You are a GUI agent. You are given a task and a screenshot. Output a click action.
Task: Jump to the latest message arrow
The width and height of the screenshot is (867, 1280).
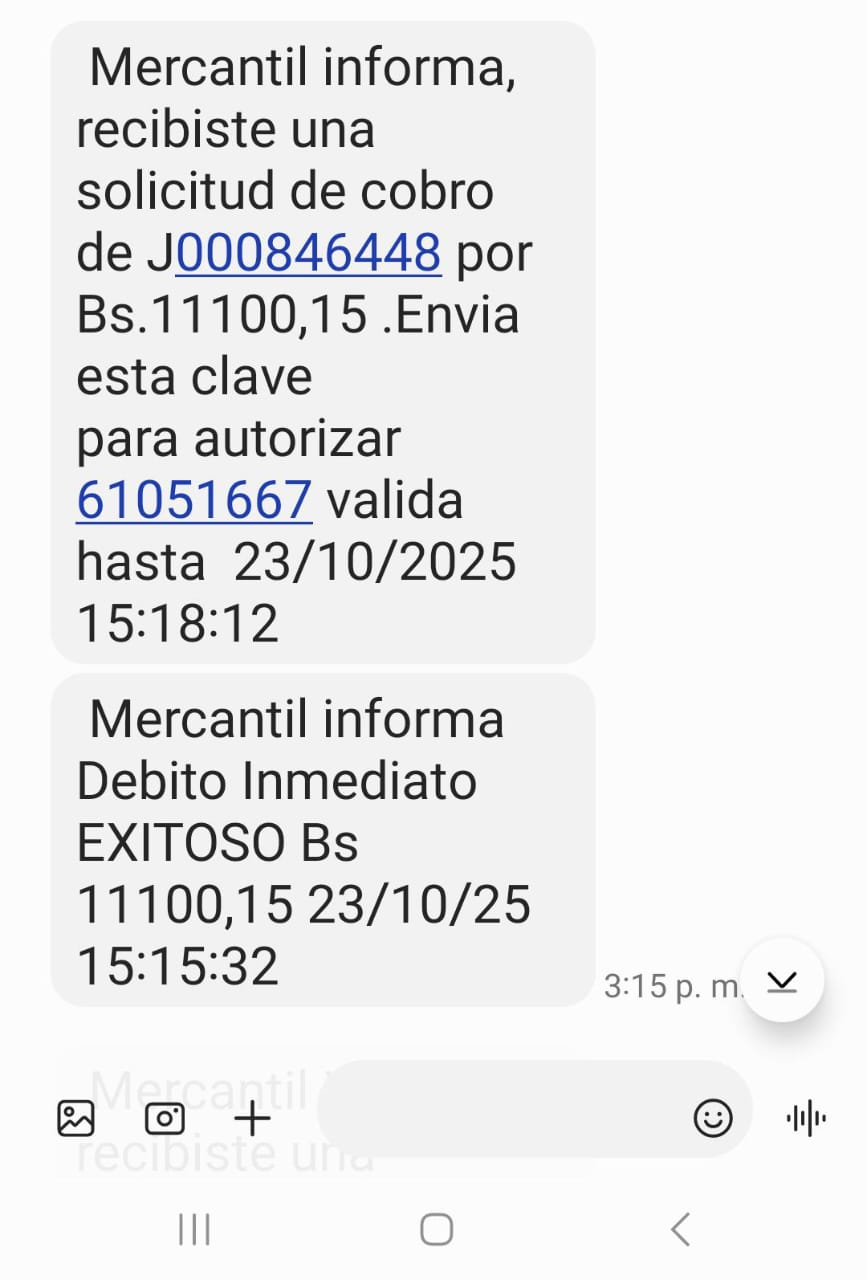[x=782, y=981]
